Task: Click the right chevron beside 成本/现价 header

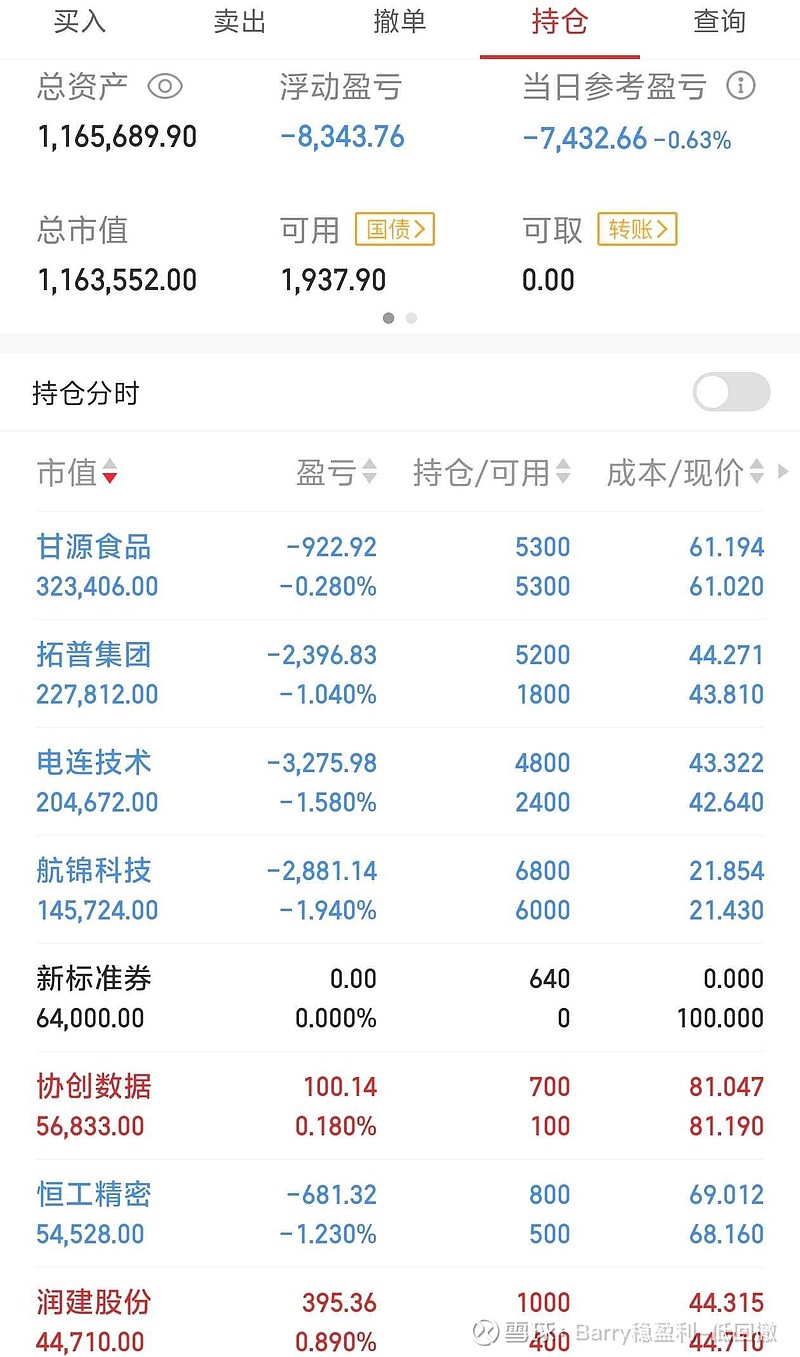Action: point(784,472)
